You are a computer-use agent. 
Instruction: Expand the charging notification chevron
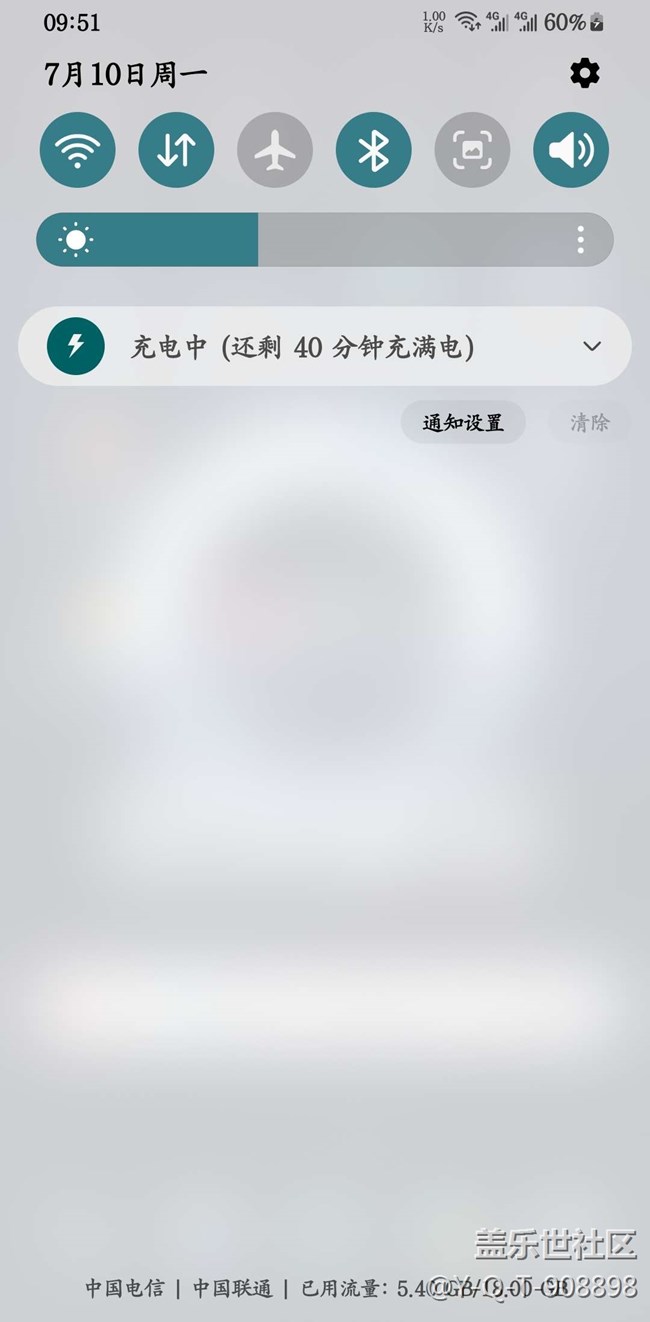[592, 346]
